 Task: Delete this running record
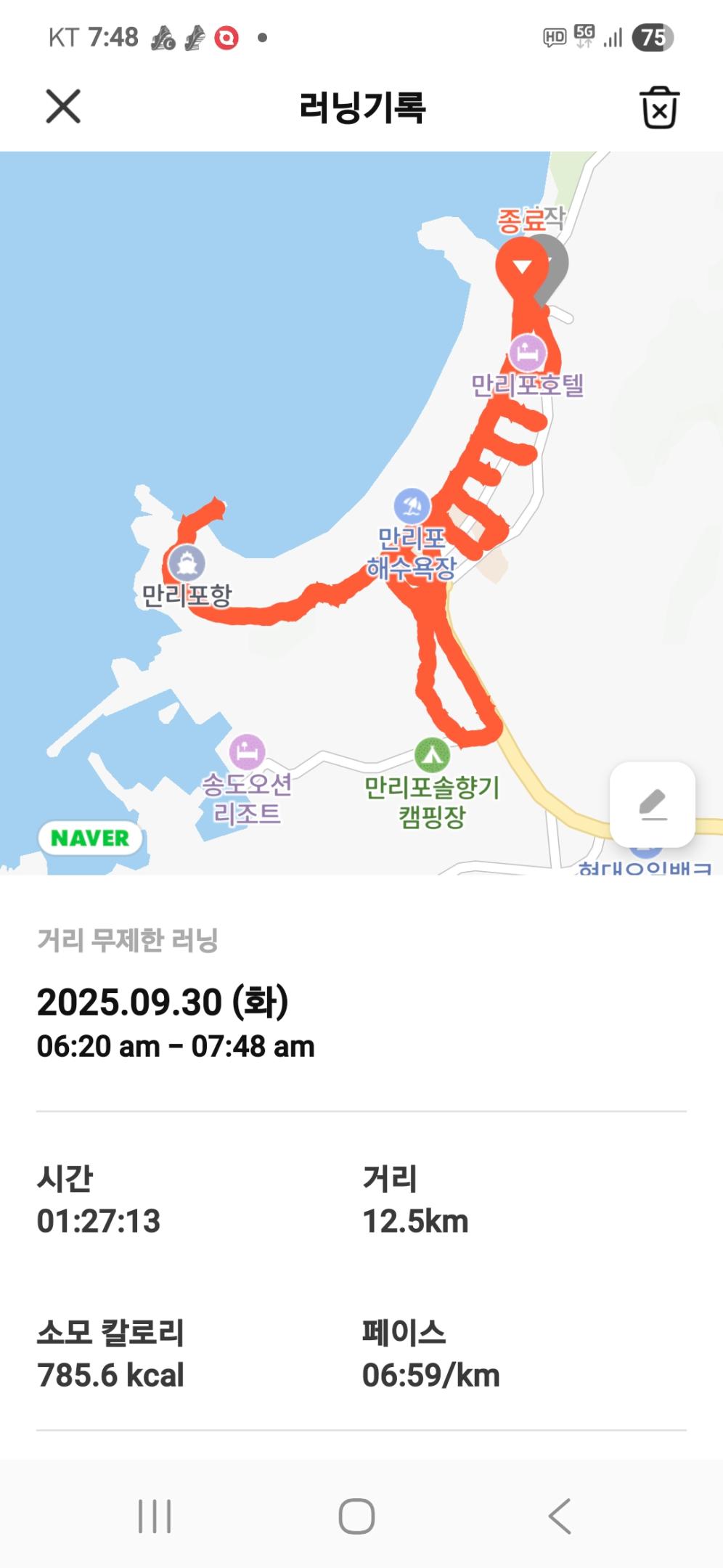pos(659,107)
